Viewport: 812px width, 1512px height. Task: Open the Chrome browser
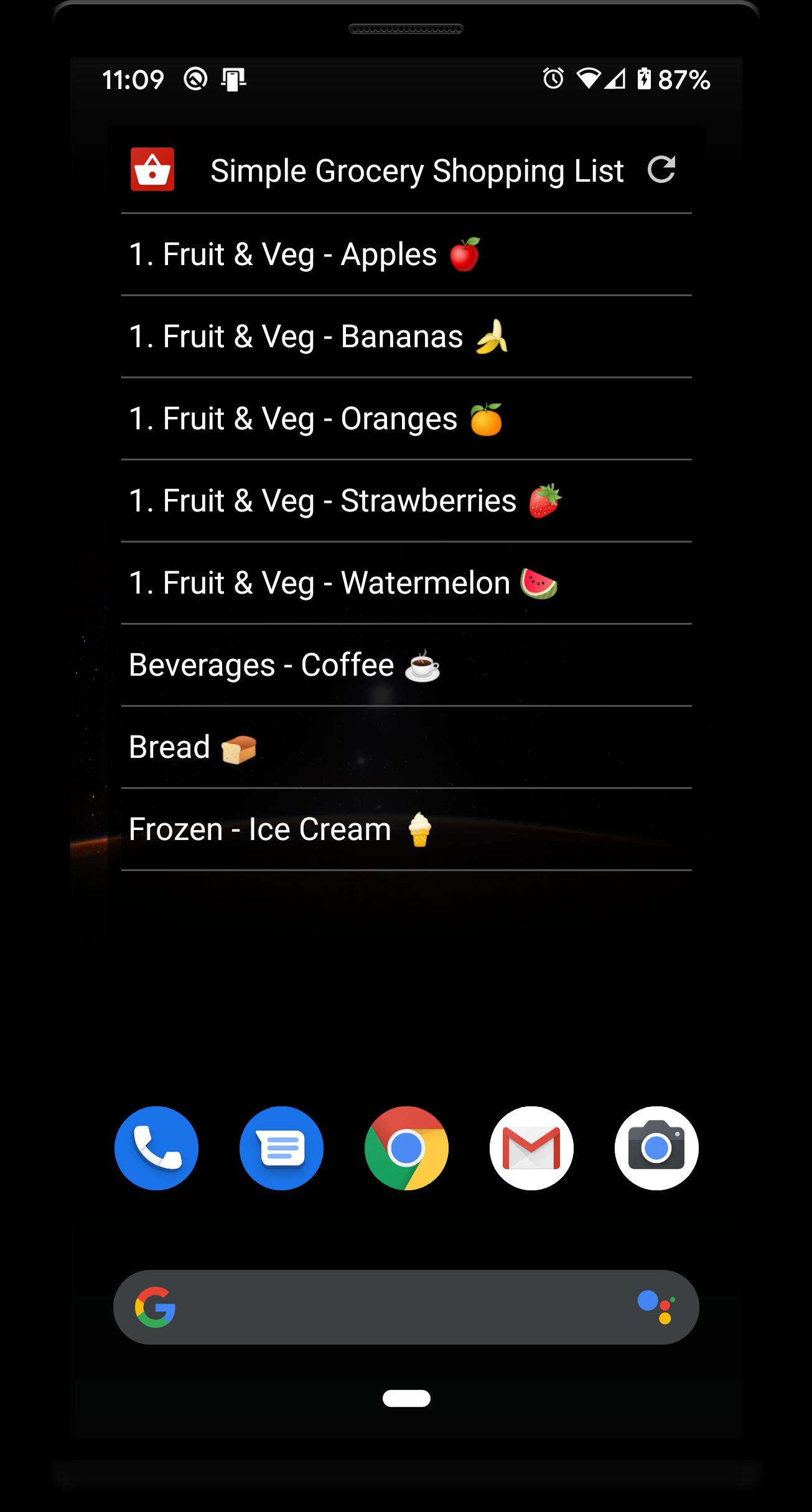406,1148
